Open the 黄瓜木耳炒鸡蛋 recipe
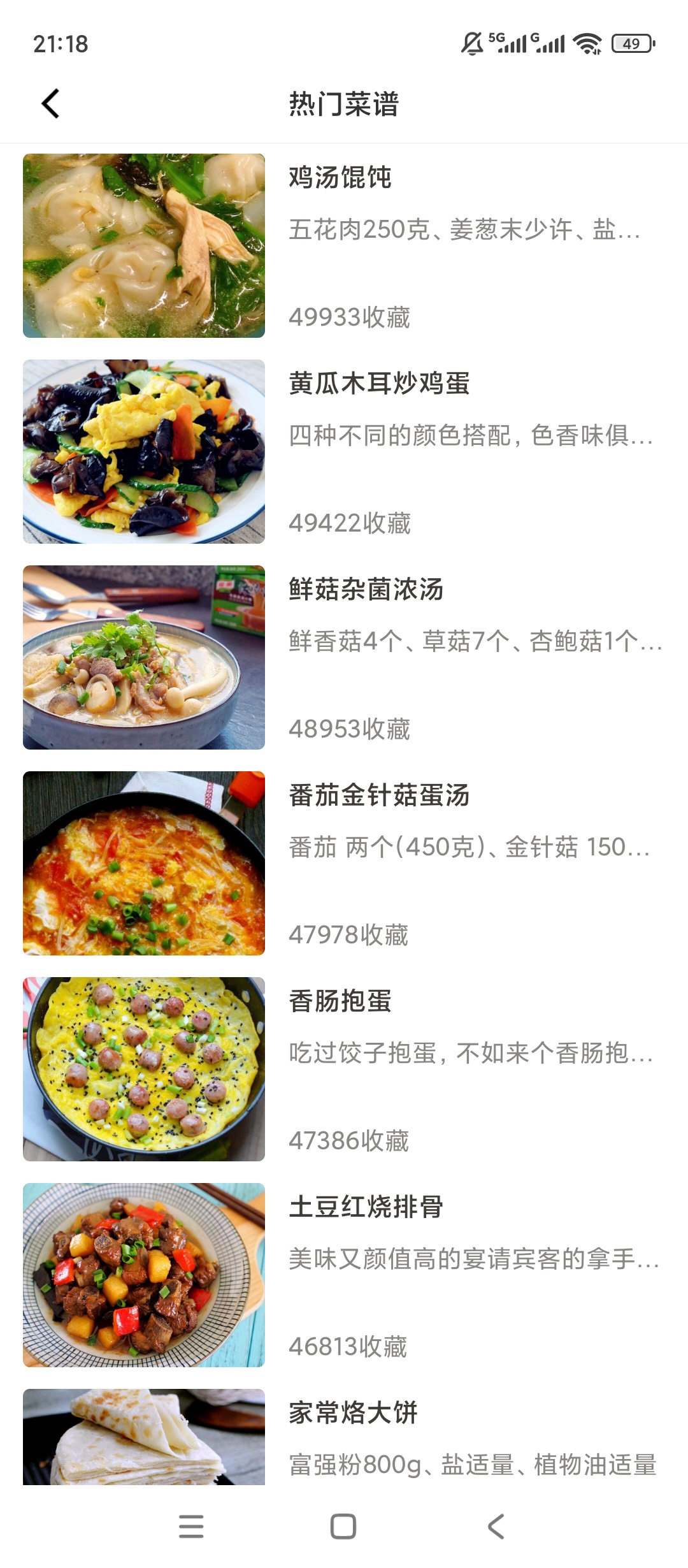 [344, 451]
